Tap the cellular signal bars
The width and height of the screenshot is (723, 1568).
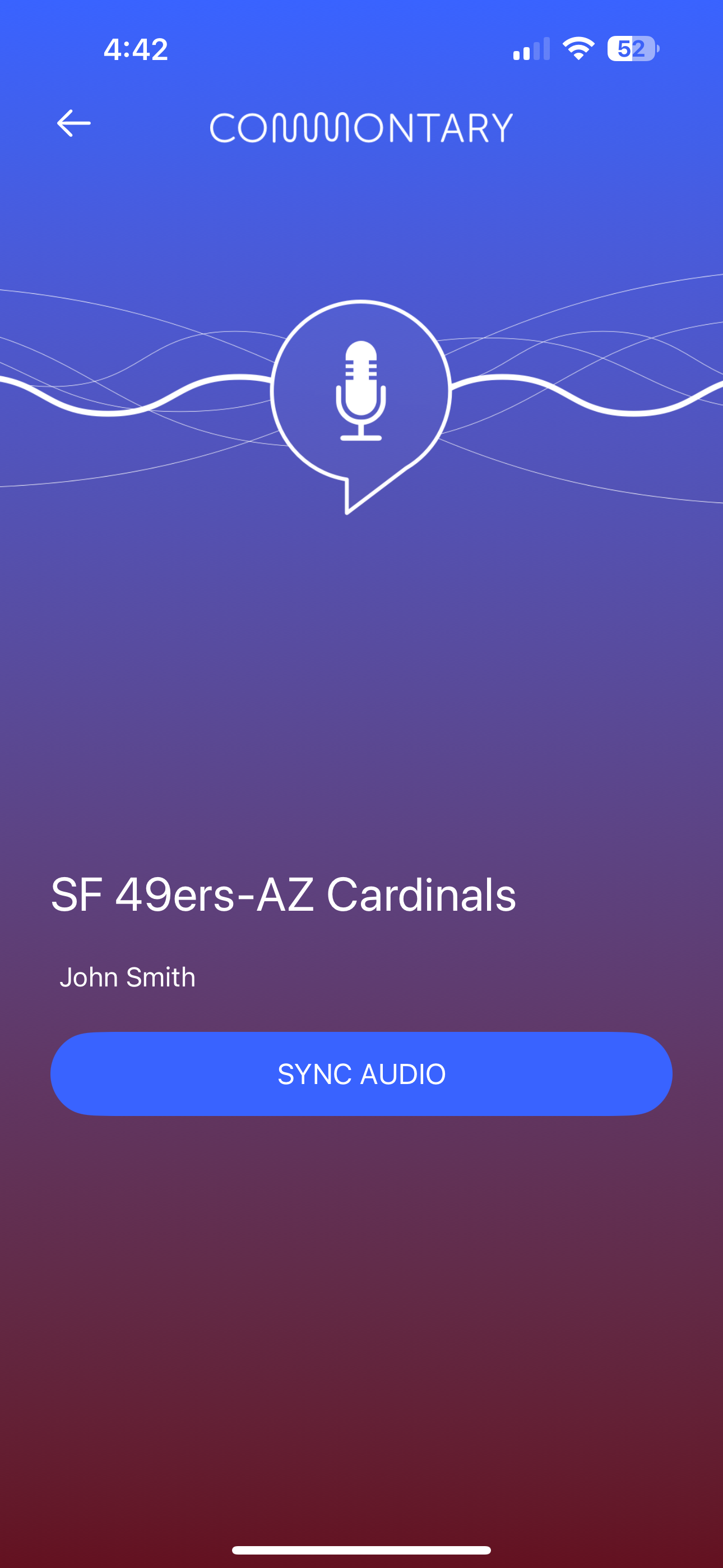pos(531,51)
